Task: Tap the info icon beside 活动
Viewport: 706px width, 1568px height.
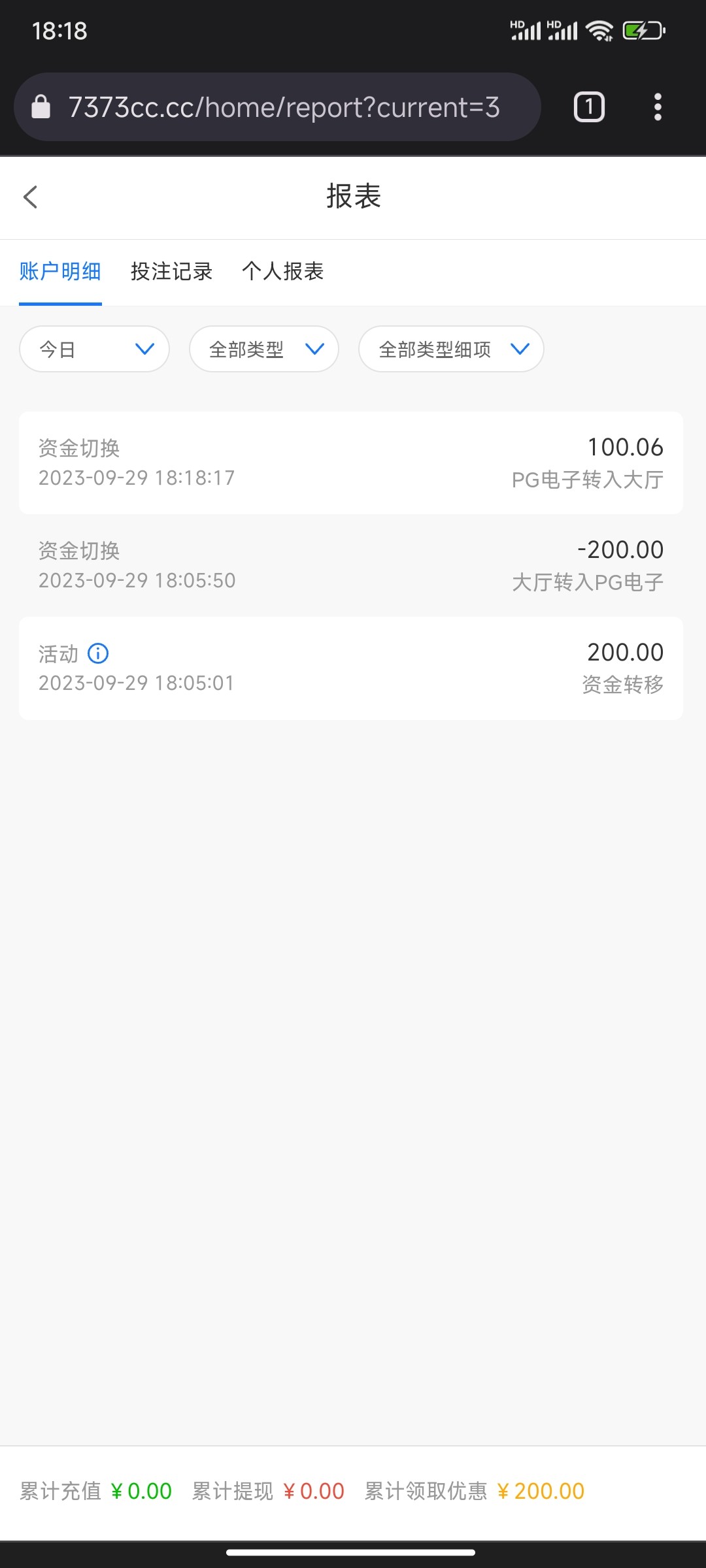Action: click(x=98, y=653)
